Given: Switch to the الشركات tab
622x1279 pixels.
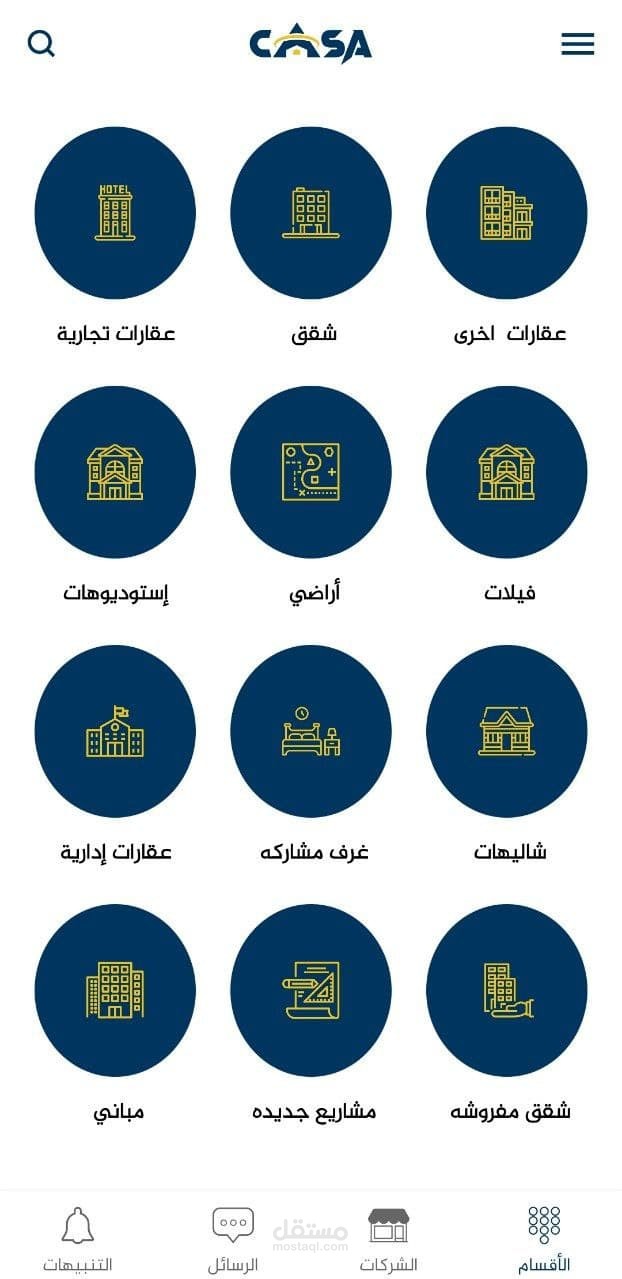Looking at the screenshot, I should click(388, 1239).
